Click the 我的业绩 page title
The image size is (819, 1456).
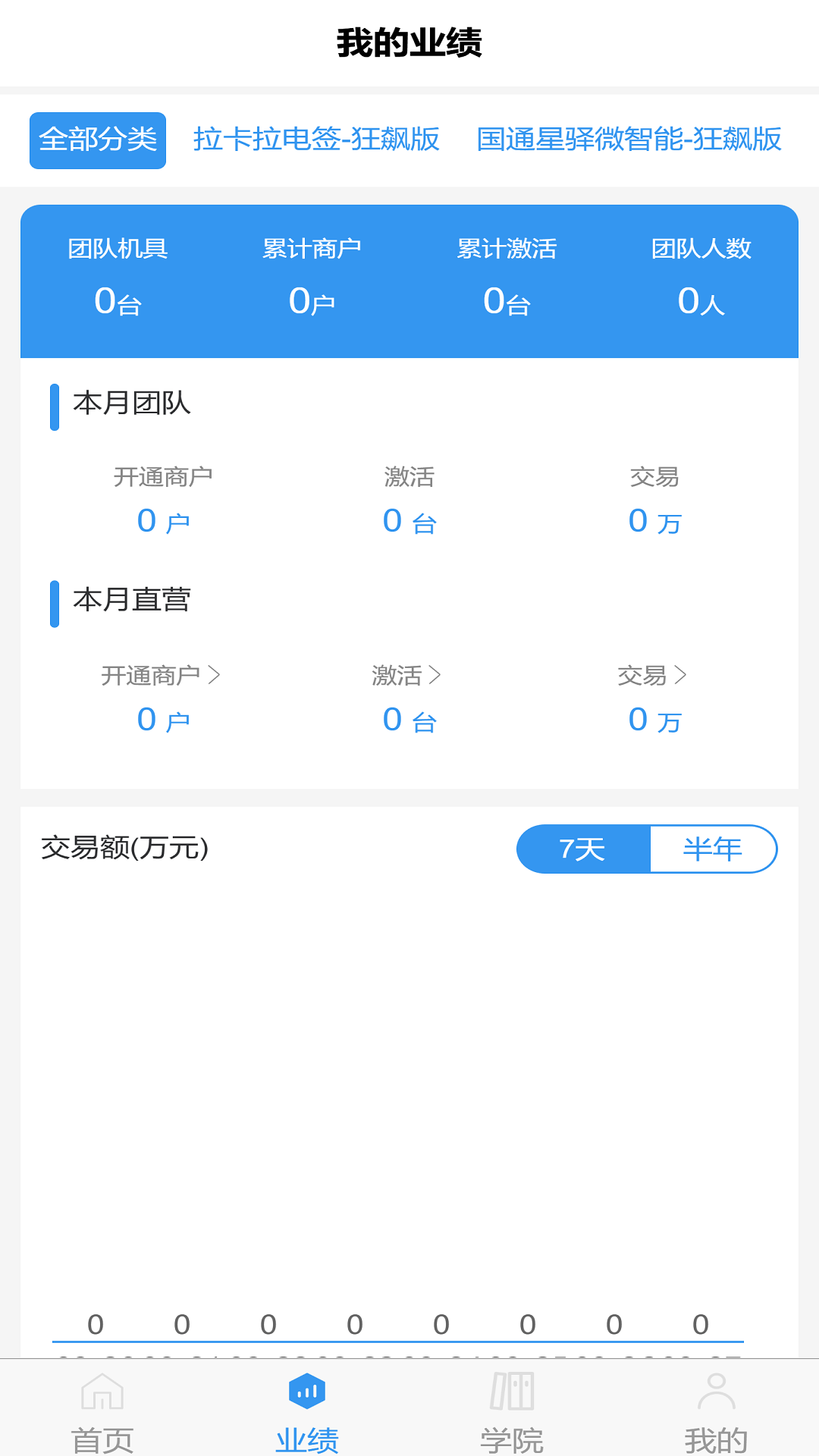pyautogui.click(x=409, y=43)
